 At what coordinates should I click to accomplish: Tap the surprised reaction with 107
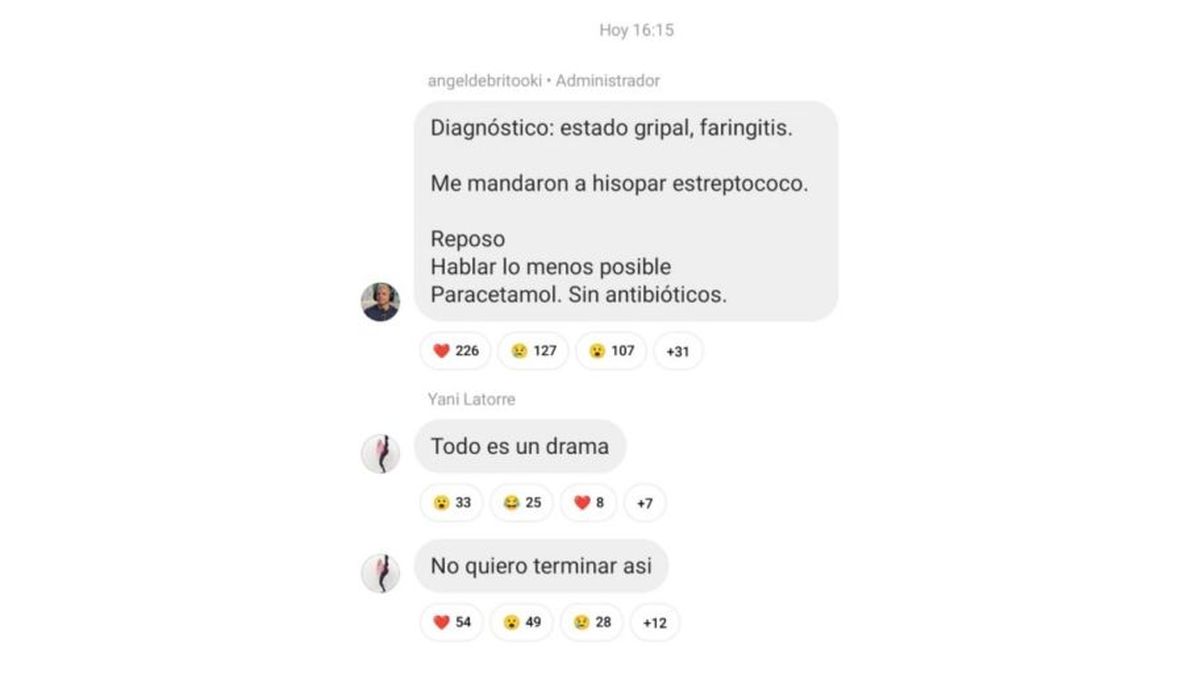[x=611, y=351]
